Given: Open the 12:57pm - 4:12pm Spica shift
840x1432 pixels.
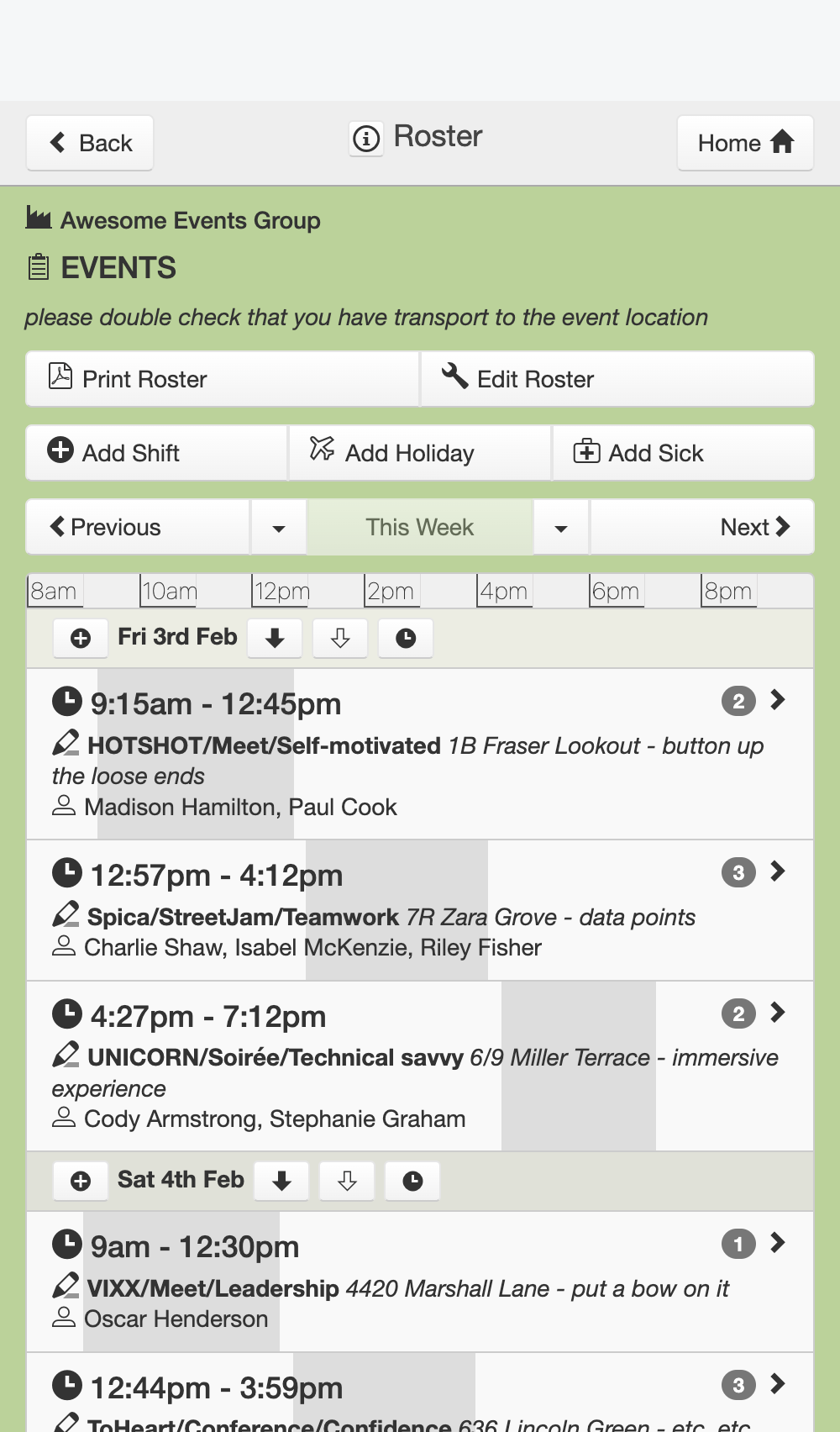Looking at the screenshot, I should [x=420, y=910].
